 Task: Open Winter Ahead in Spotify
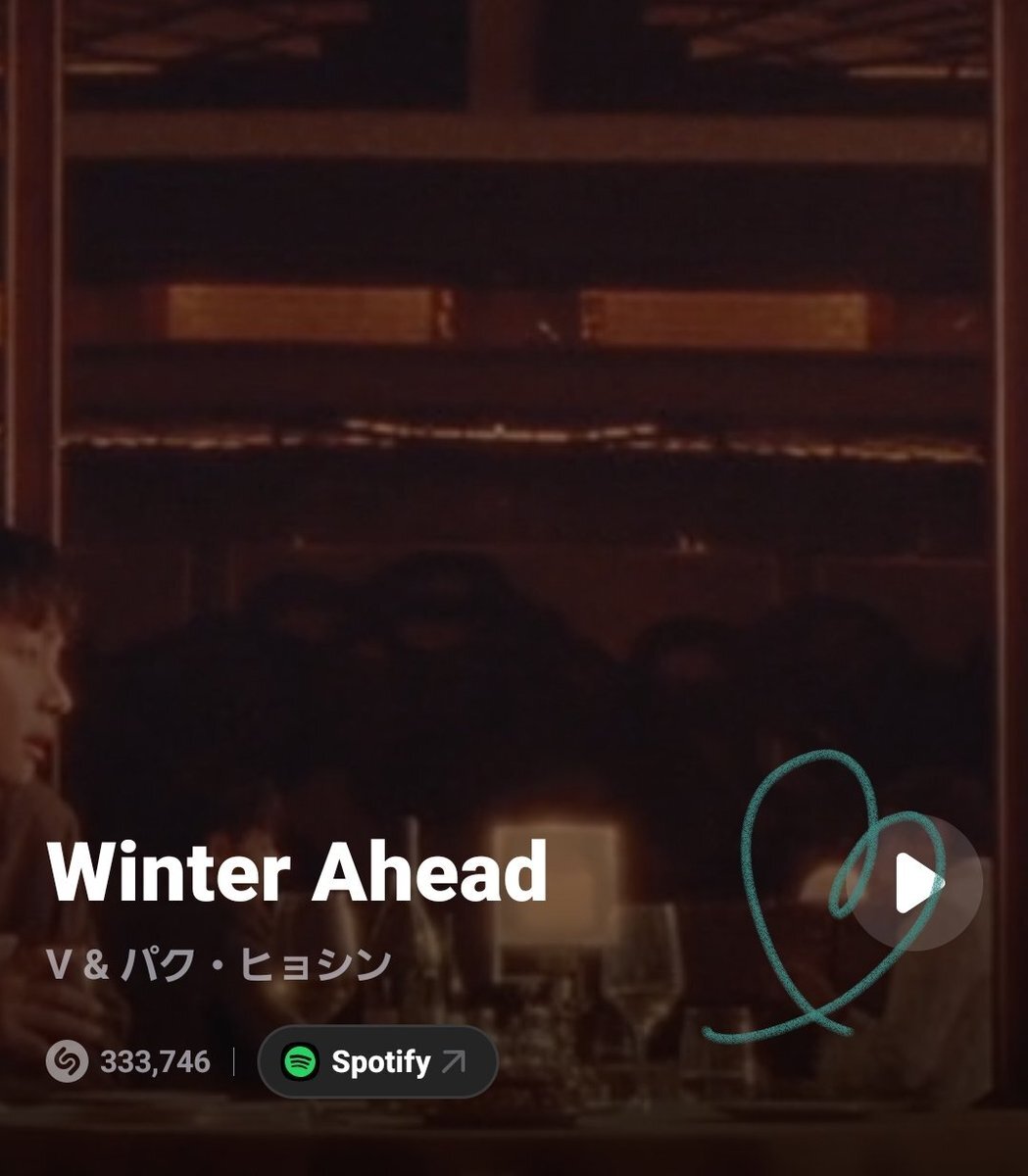[x=377, y=1061]
